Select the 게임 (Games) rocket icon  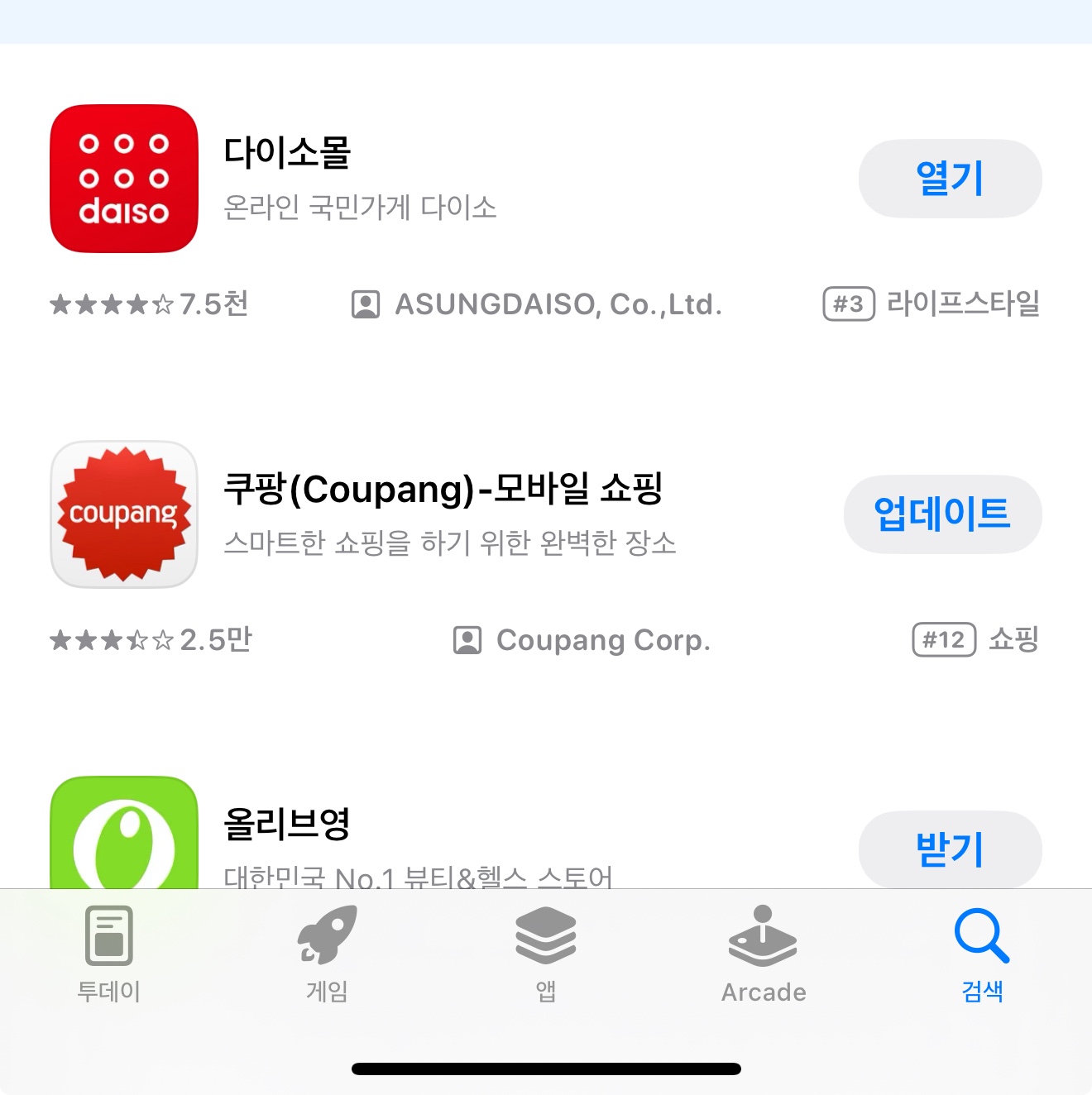327,951
